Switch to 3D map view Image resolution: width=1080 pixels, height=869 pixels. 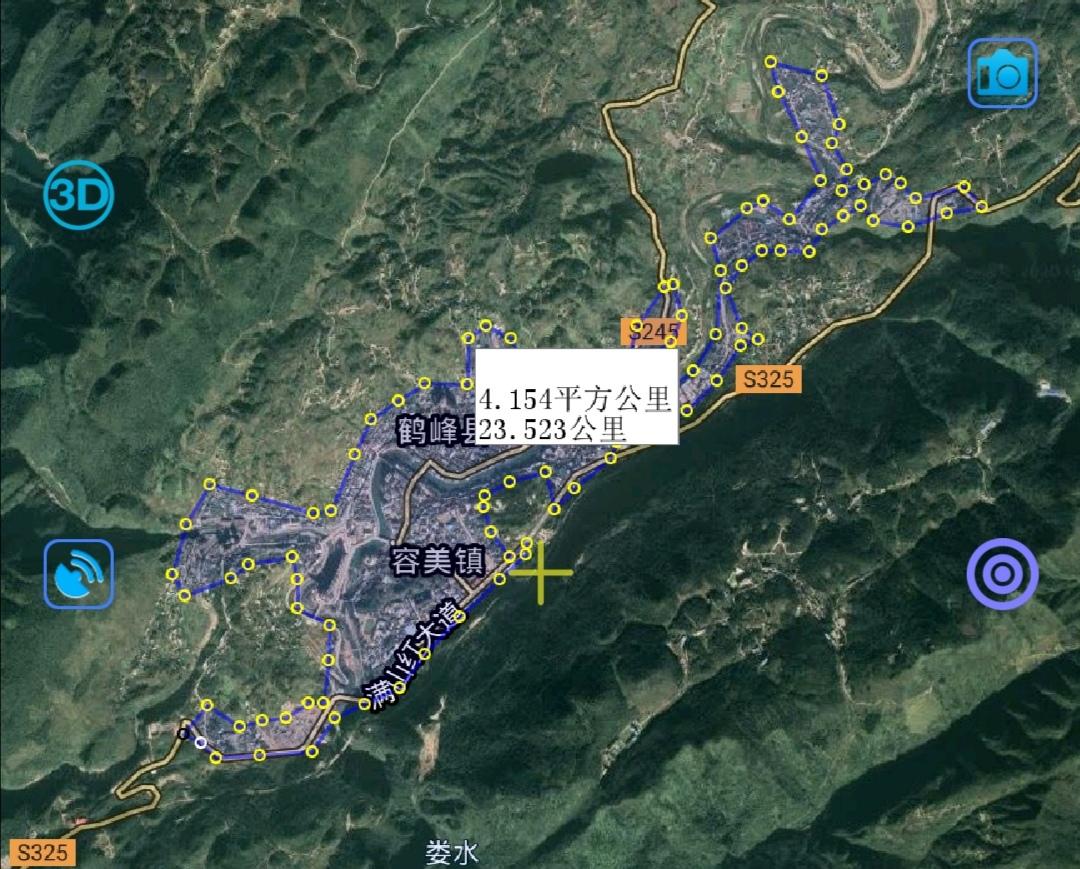tap(79, 193)
